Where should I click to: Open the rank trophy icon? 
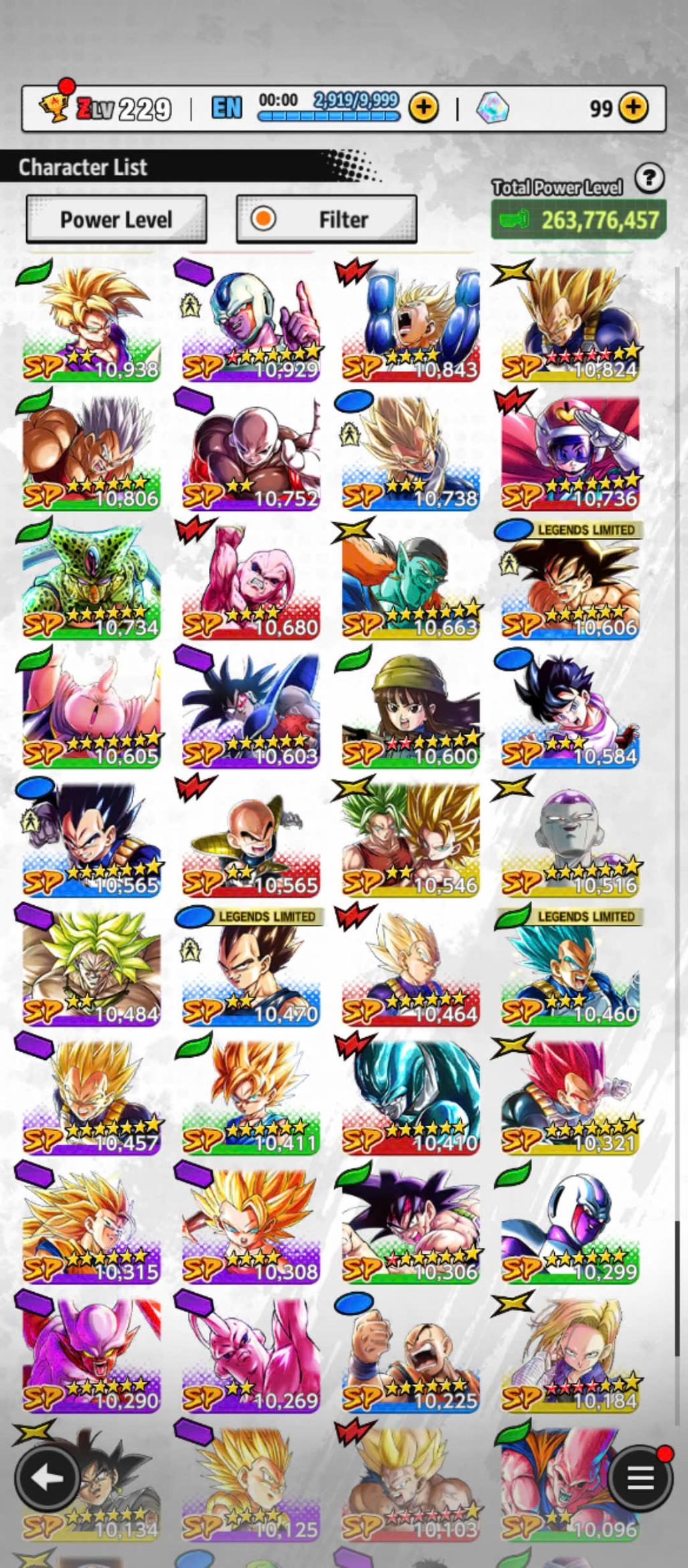click(x=54, y=106)
